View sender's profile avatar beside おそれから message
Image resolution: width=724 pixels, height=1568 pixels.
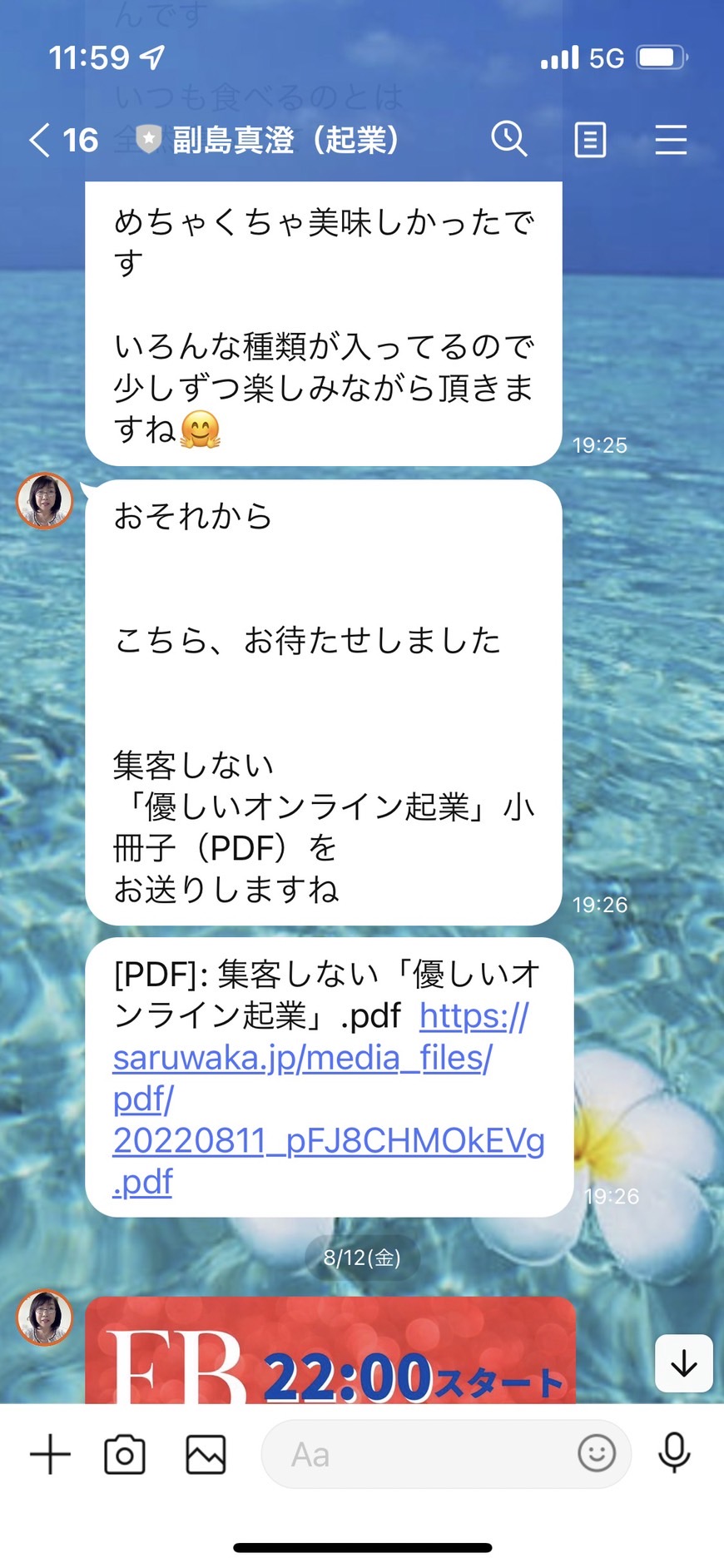[x=45, y=500]
